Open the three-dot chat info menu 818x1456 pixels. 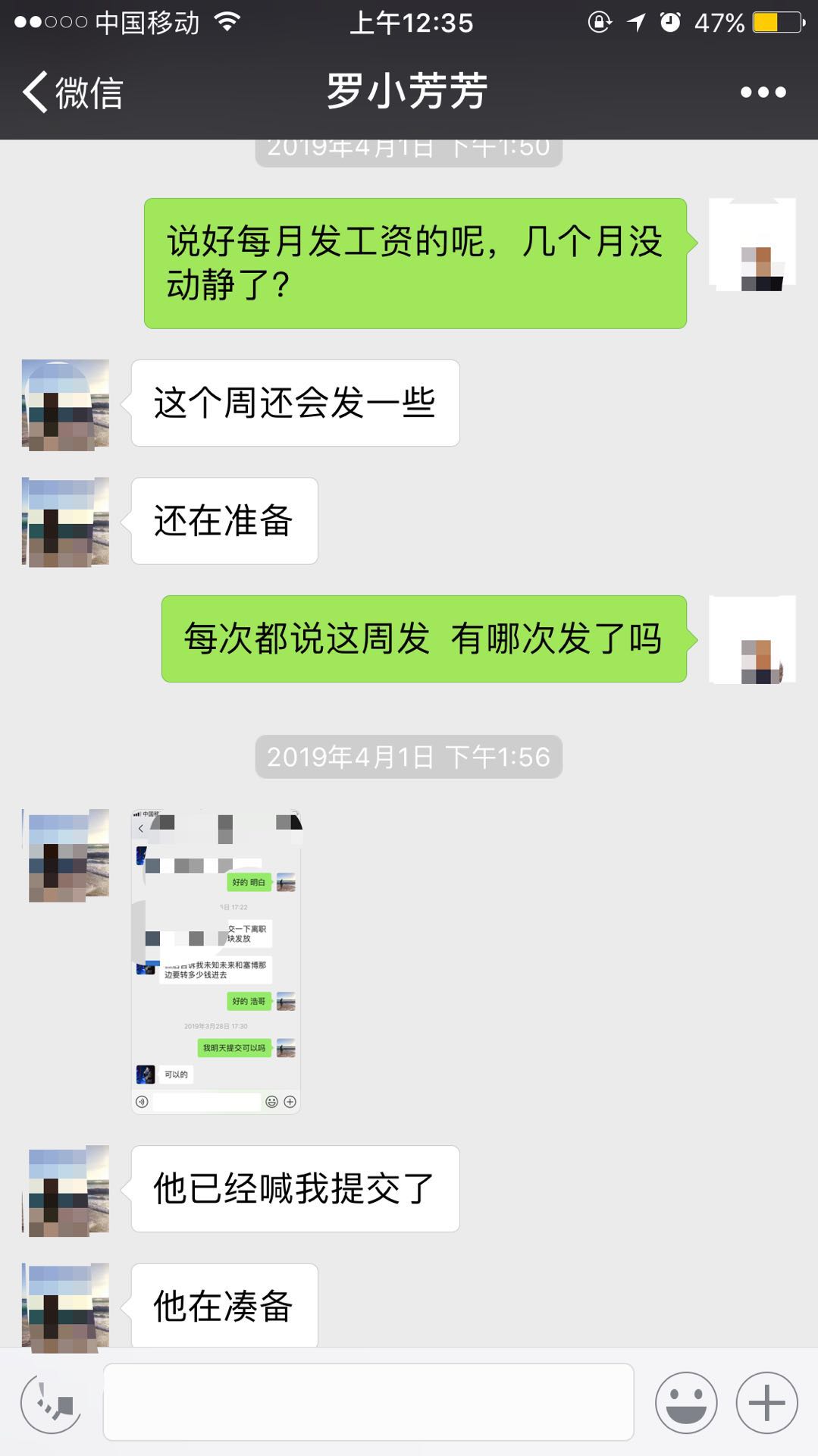coord(763,93)
